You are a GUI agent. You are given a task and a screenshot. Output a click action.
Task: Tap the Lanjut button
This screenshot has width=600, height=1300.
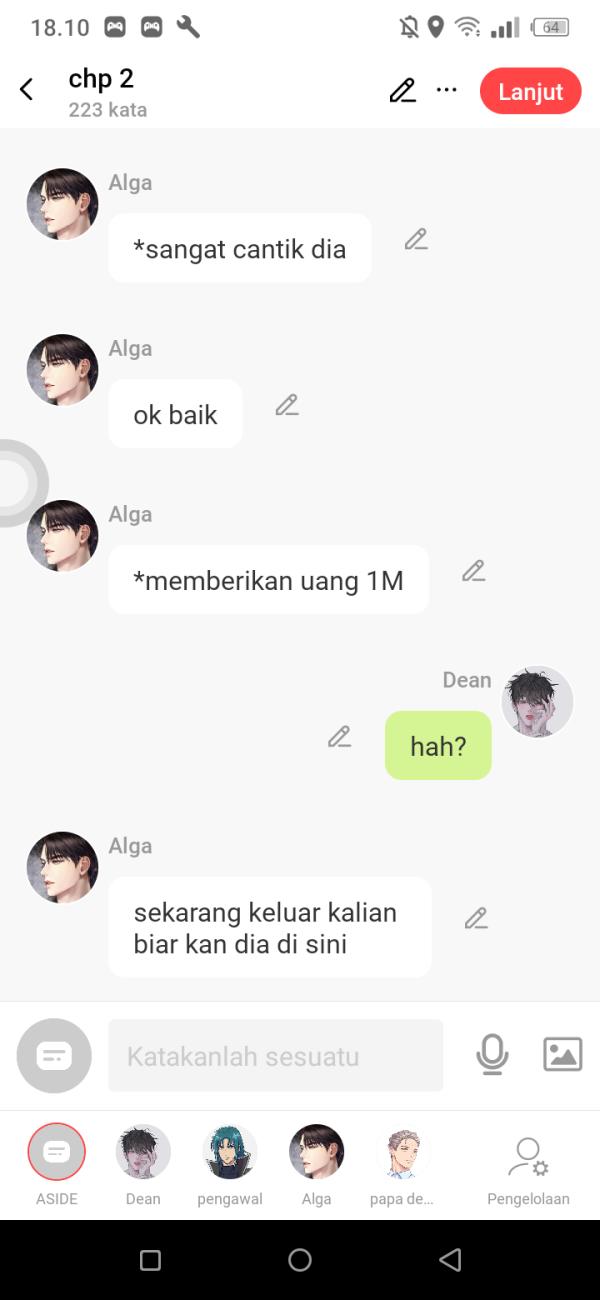(x=530, y=92)
